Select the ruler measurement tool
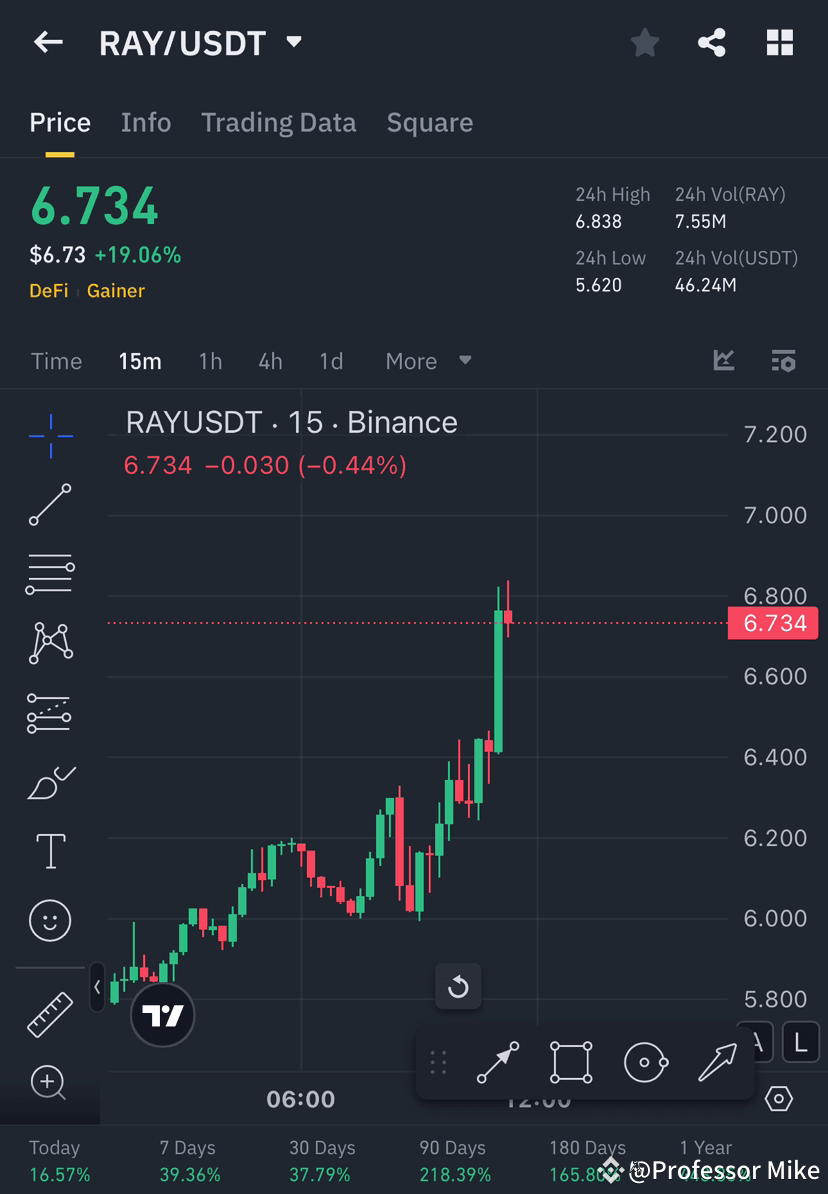This screenshot has height=1194, width=828. (50, 1013)
